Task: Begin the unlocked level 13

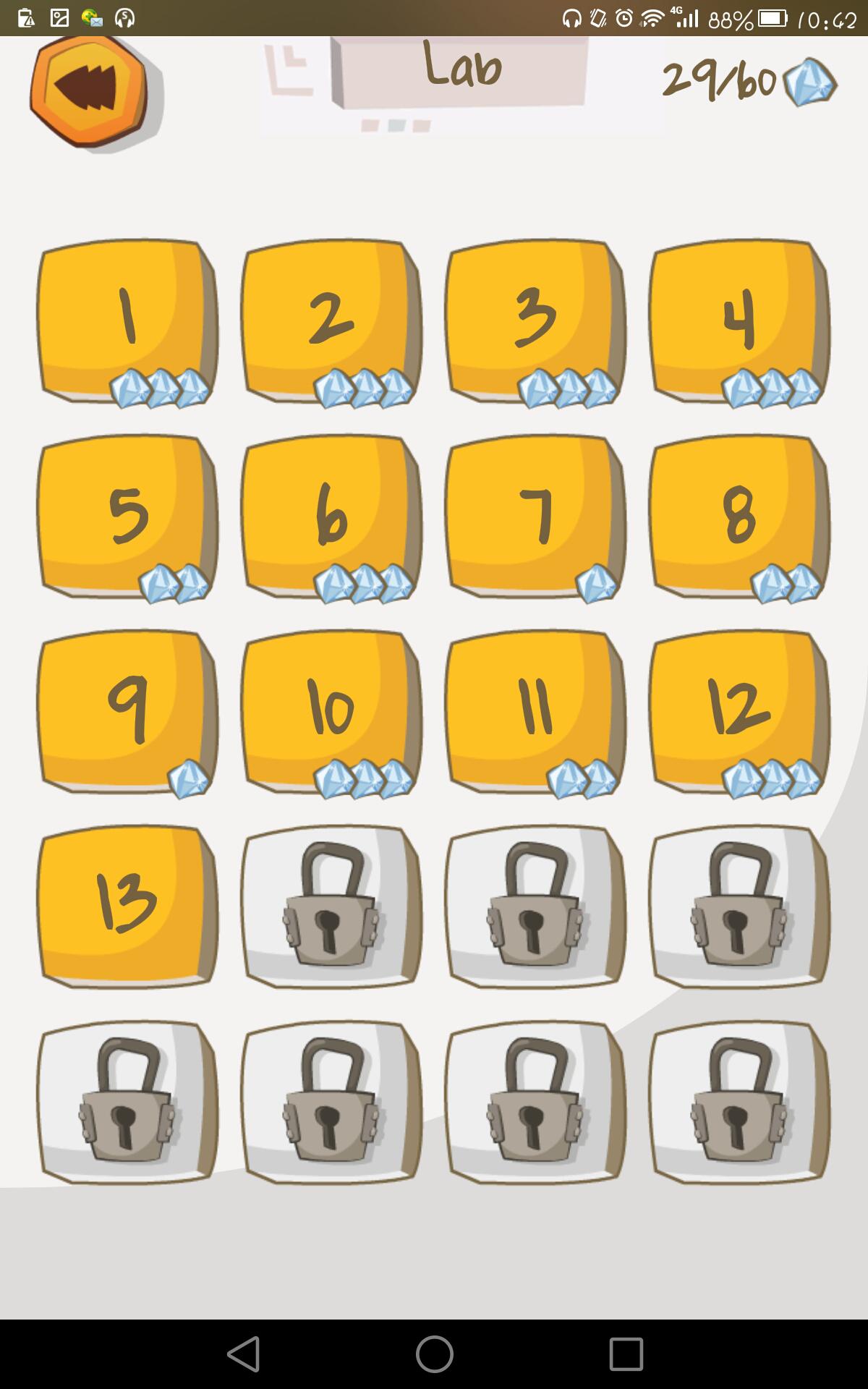Action: click(127, 906)
